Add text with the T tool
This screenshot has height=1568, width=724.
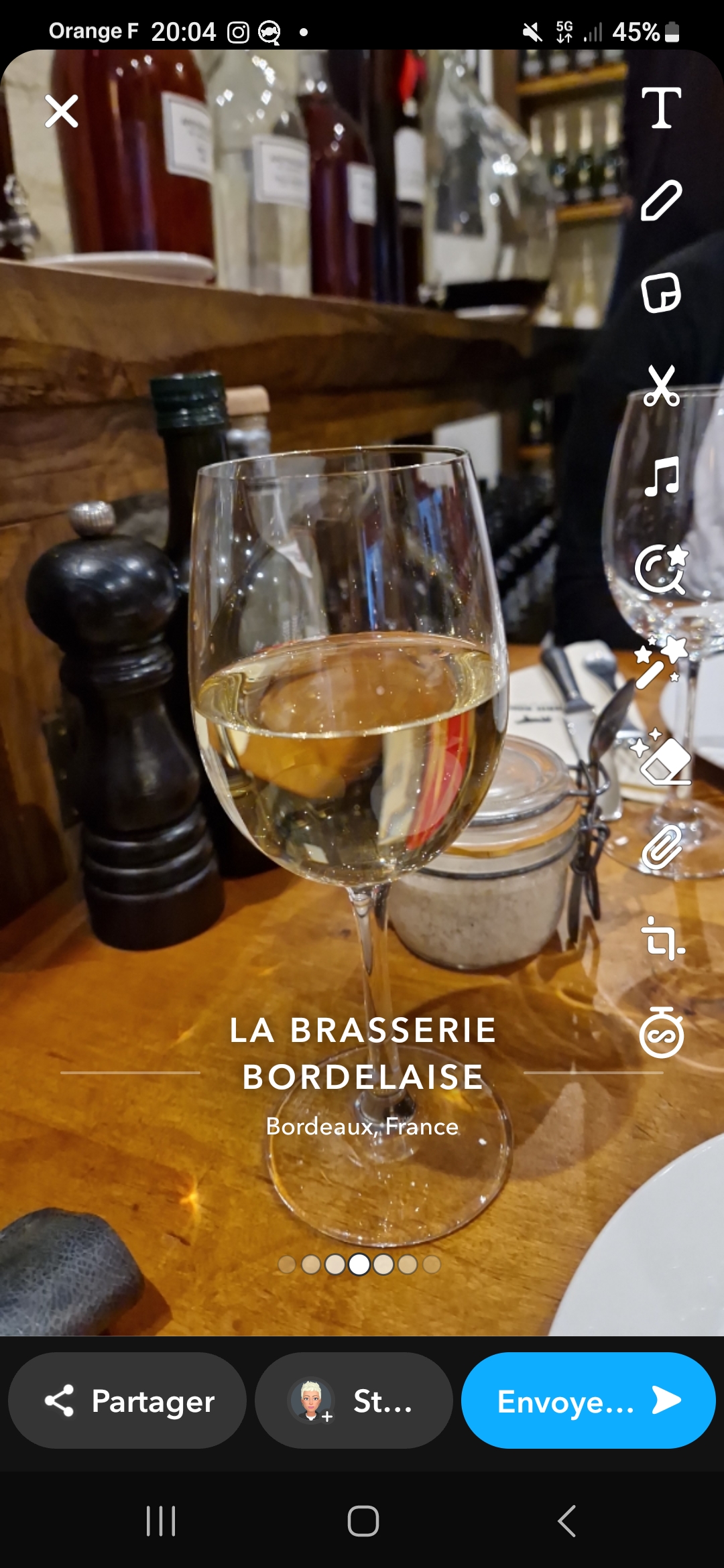pyautogui.click(x=661, y=108)
